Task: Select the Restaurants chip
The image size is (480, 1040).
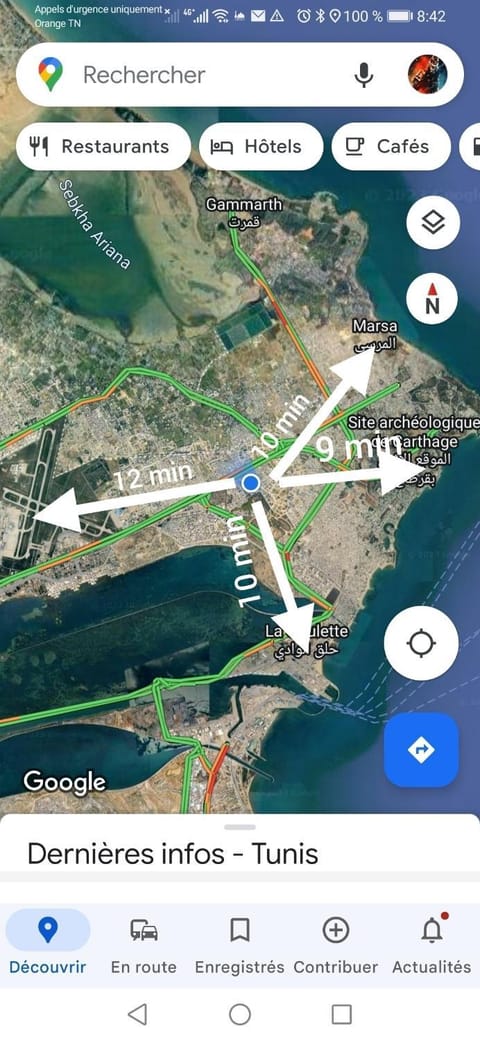Action: (103, 147)
